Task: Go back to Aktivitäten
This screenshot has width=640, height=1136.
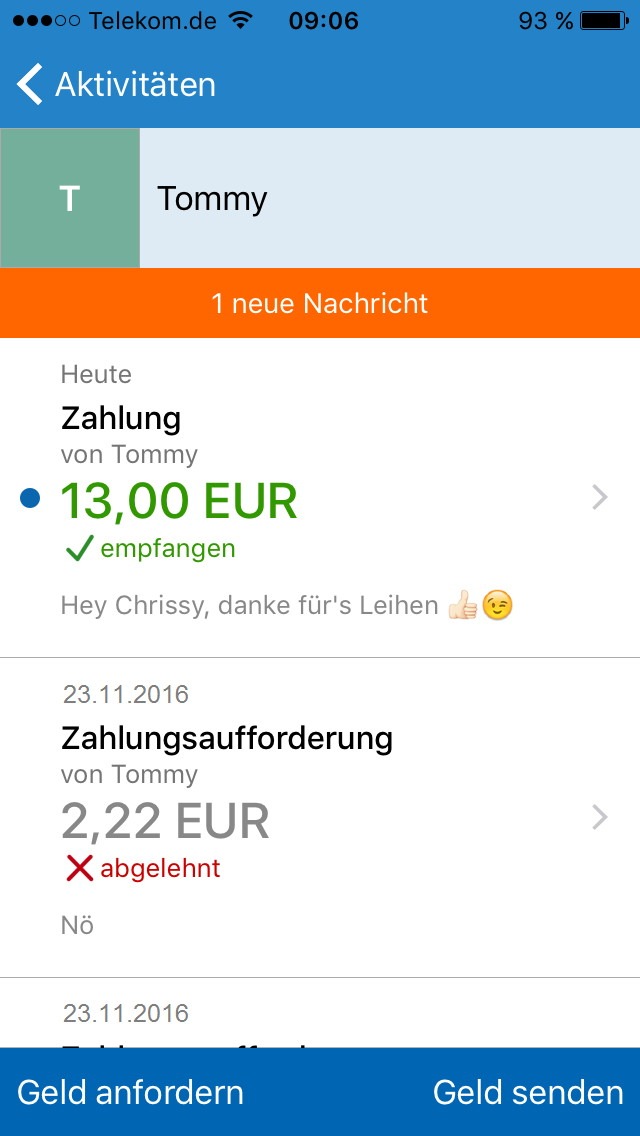Action: click(x=115, y=85)
